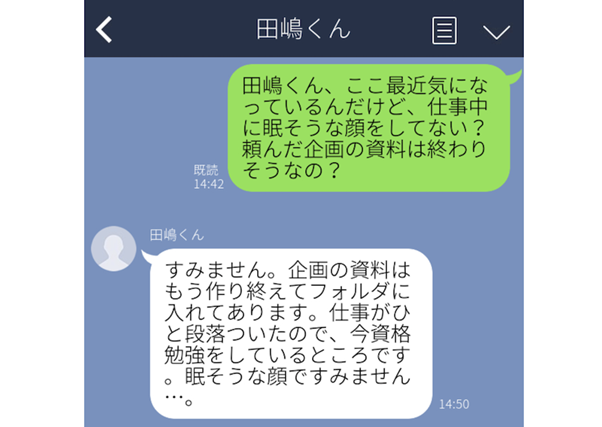Expand the chat menu chevron
Screen dimensions: 602x427
[496, 31]
